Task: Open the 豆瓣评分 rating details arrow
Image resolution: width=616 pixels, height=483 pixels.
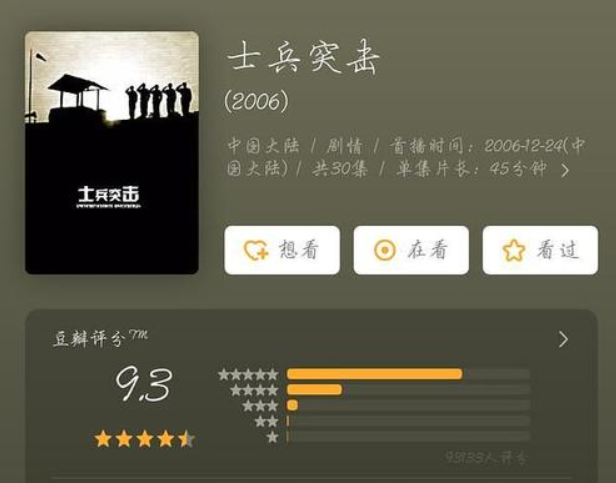Action: click(x=563, y=339)
